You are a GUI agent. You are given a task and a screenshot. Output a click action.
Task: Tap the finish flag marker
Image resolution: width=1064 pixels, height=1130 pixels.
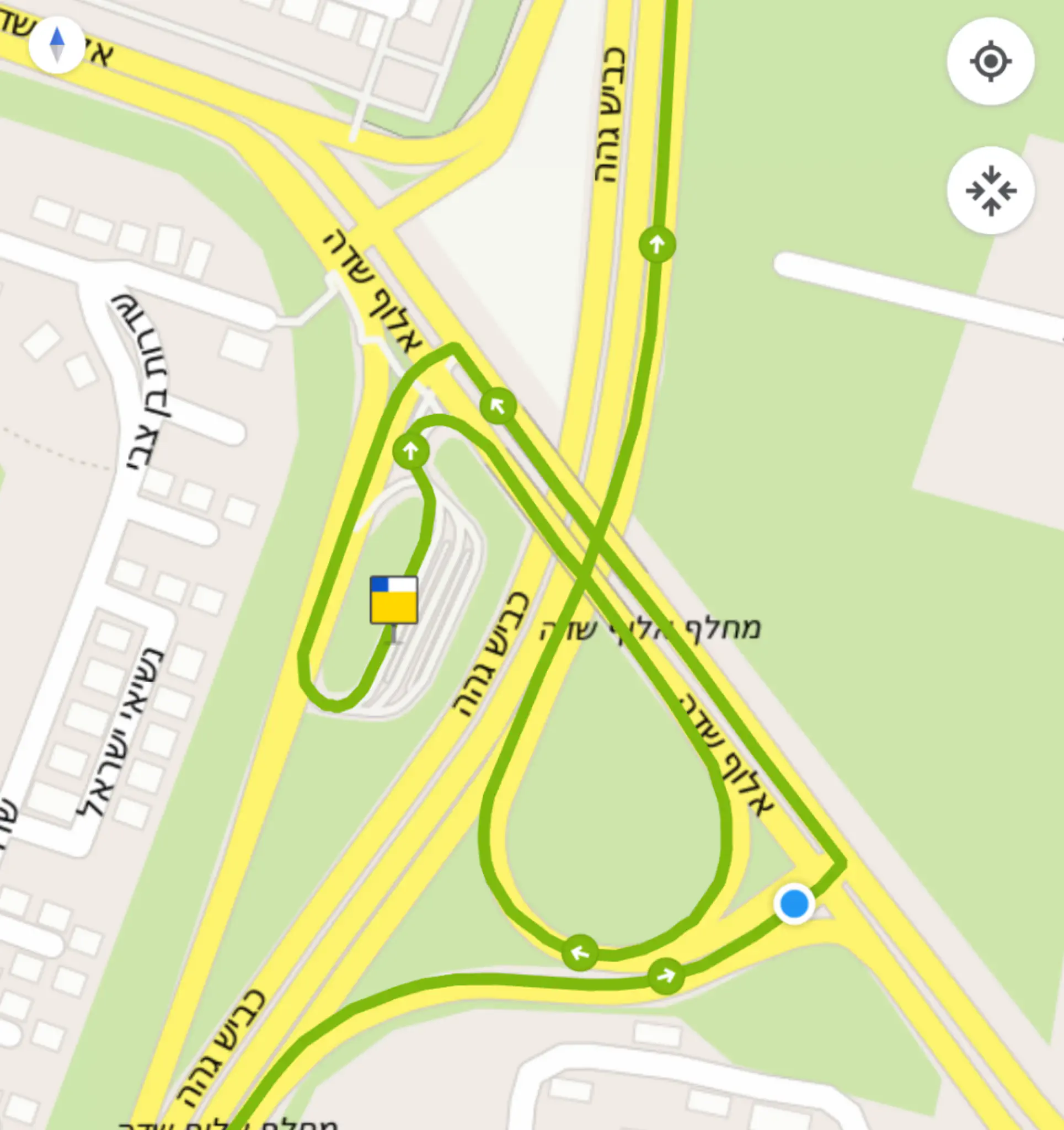click(x=394, y=601)
